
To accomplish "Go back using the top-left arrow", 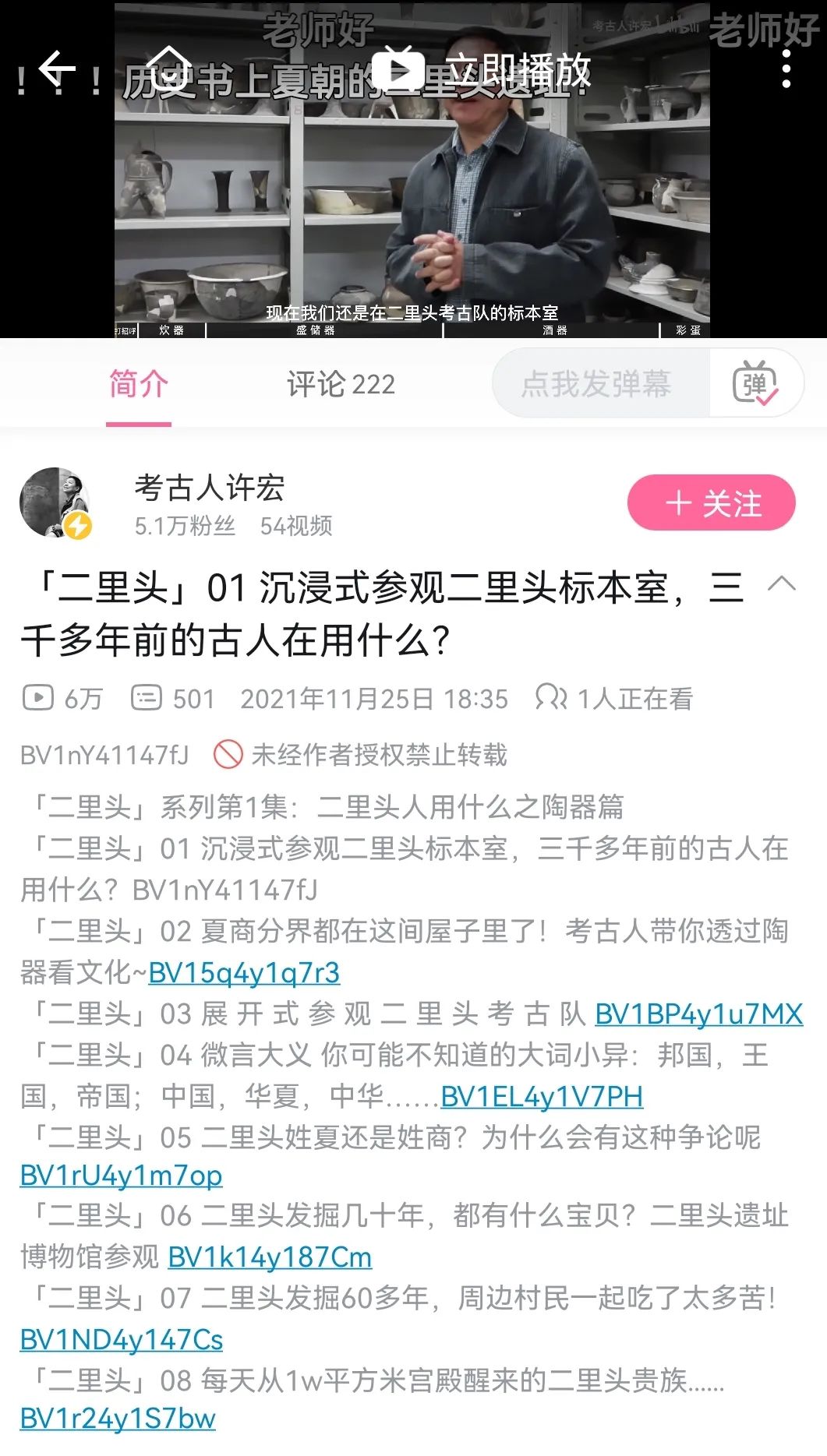I will pos(56,69).
